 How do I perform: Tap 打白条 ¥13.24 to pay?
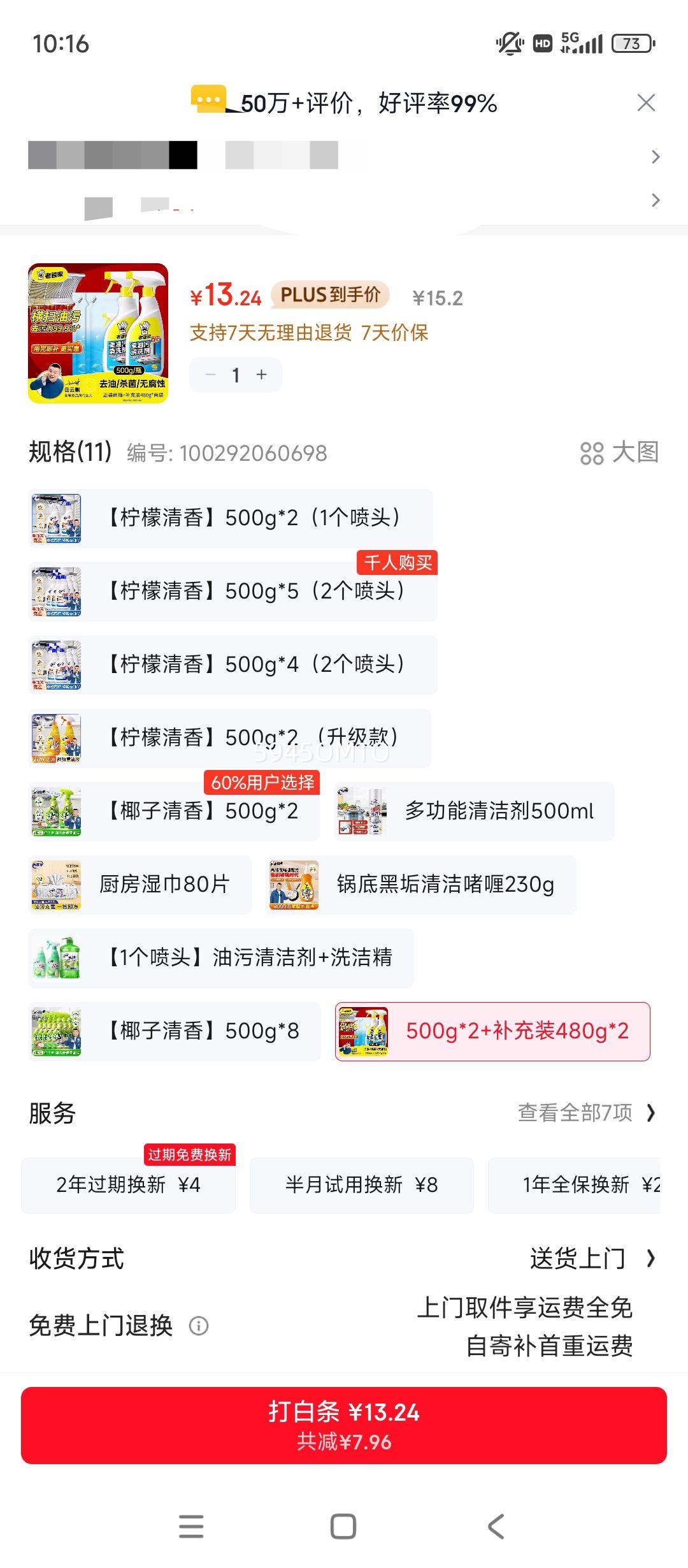[343, 1426]
